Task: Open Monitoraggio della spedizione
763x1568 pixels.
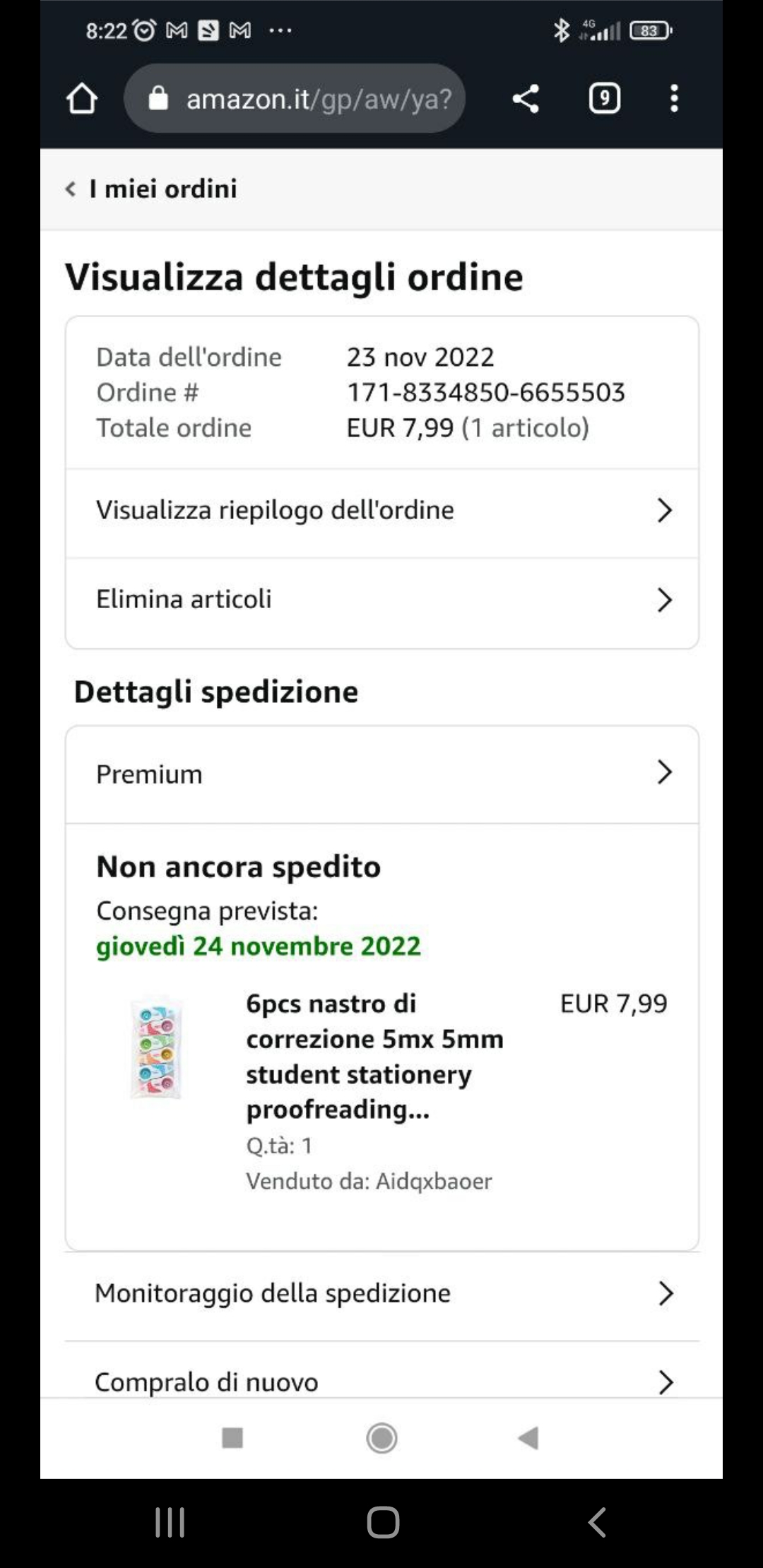Action: (x=381, y=1294)
